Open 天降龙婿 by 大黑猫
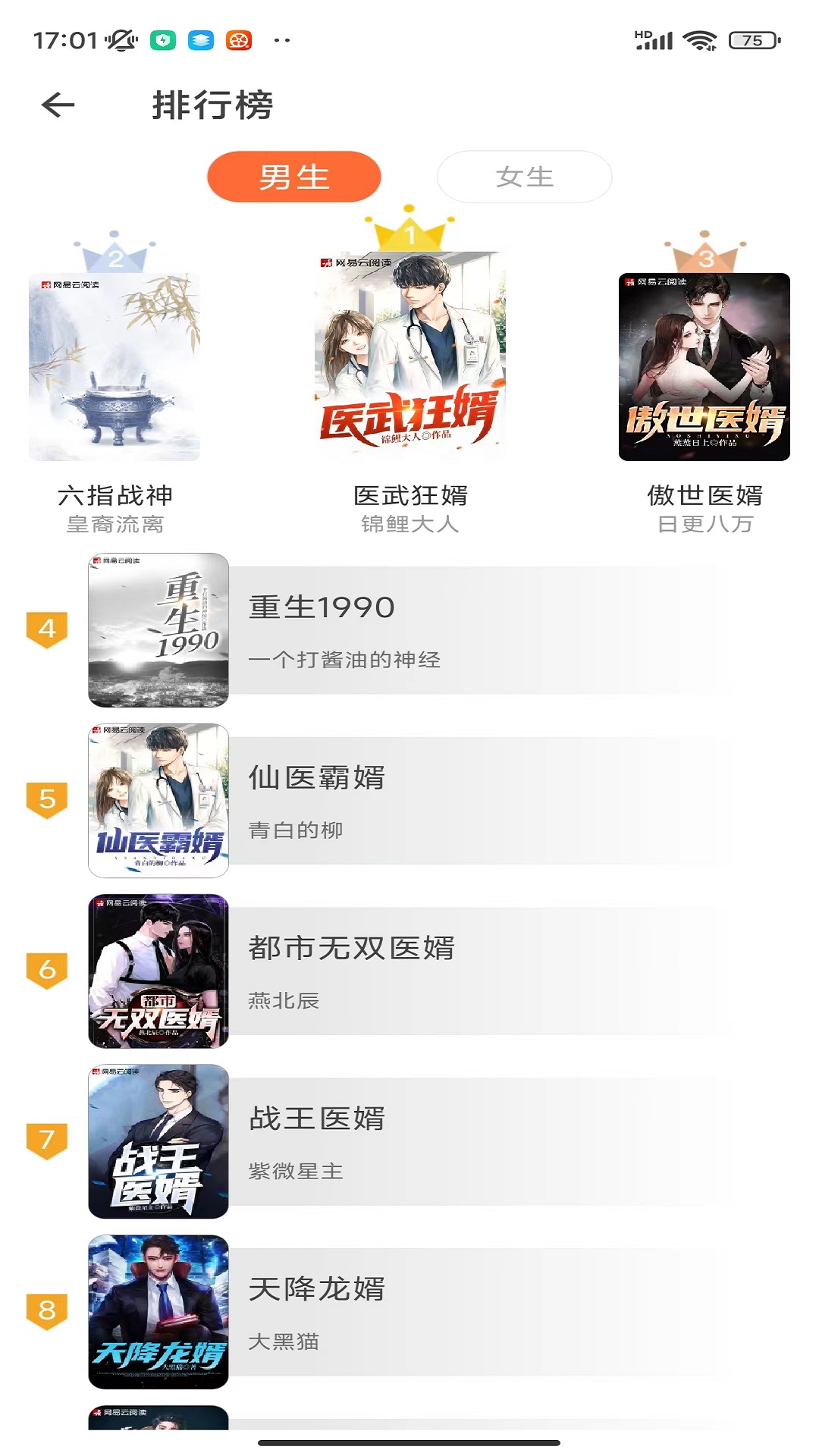 pyautogui.click(x=409, y=1313)
